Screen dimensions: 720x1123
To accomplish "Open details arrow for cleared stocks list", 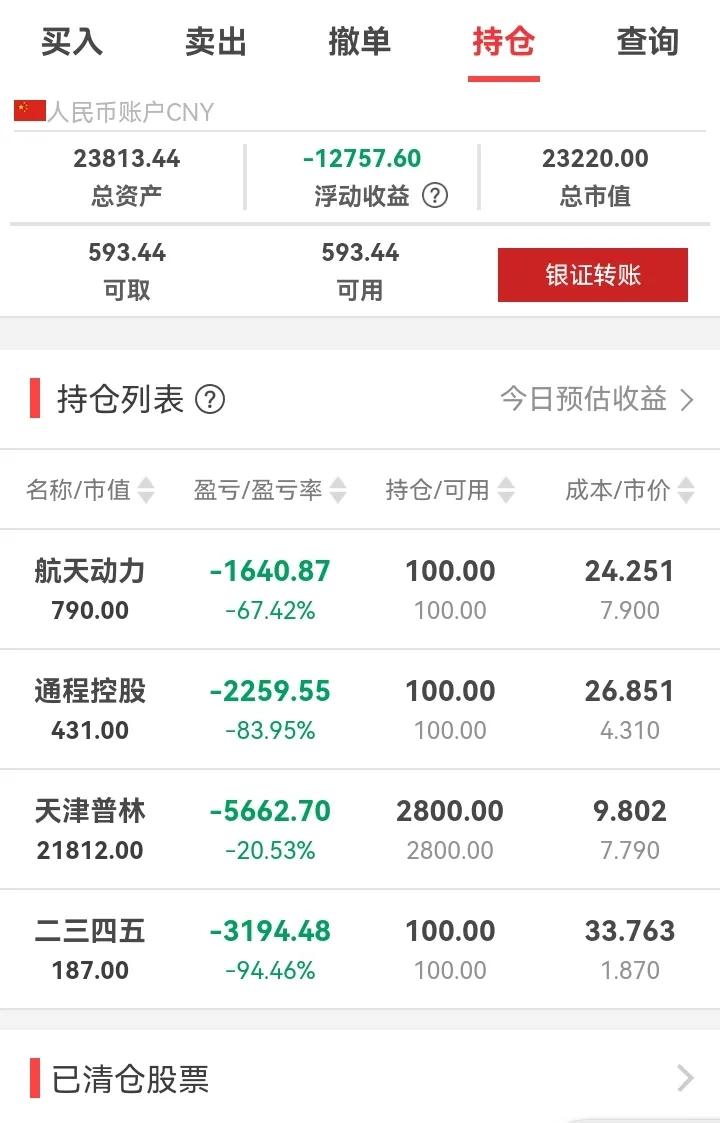I will (686, 1078).
